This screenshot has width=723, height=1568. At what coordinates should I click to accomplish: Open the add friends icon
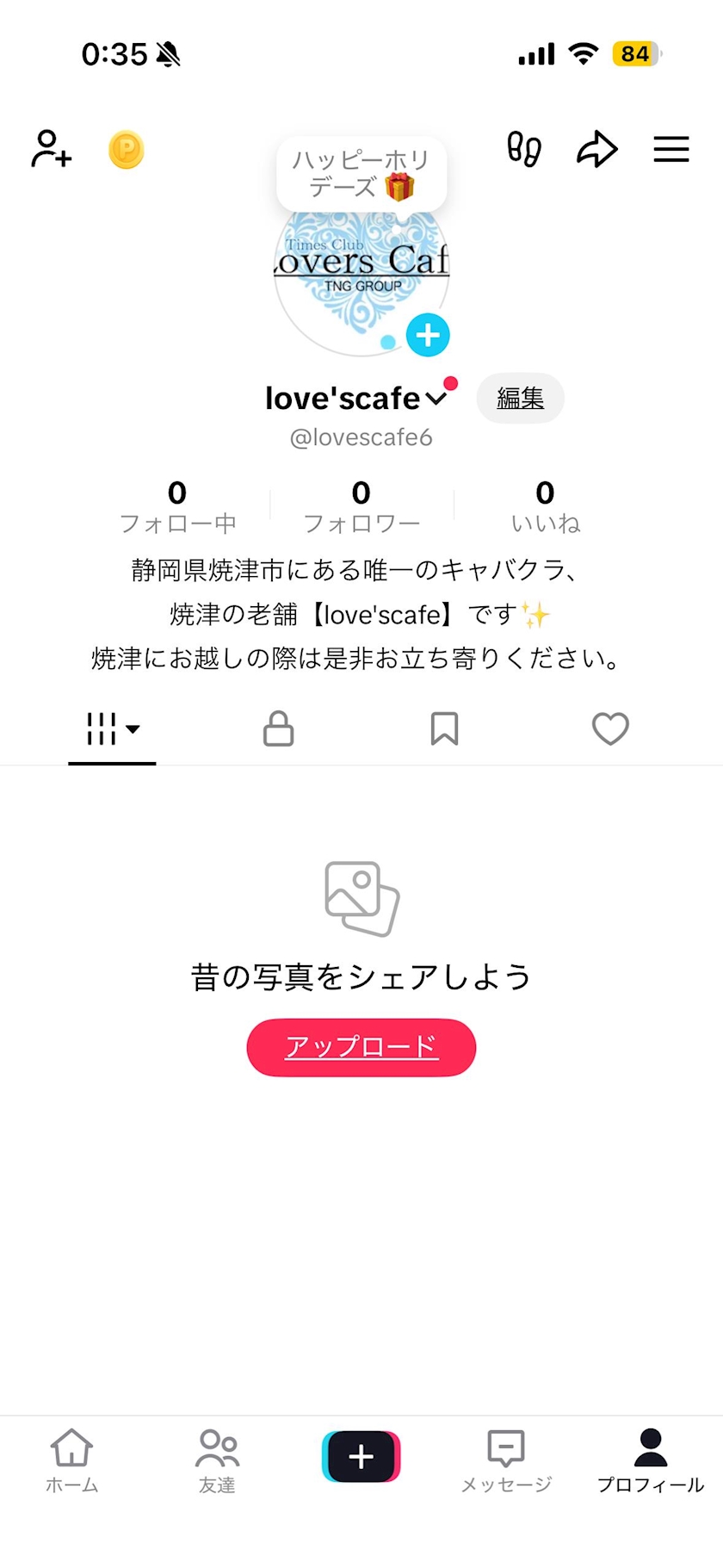[x=52, y=149]
